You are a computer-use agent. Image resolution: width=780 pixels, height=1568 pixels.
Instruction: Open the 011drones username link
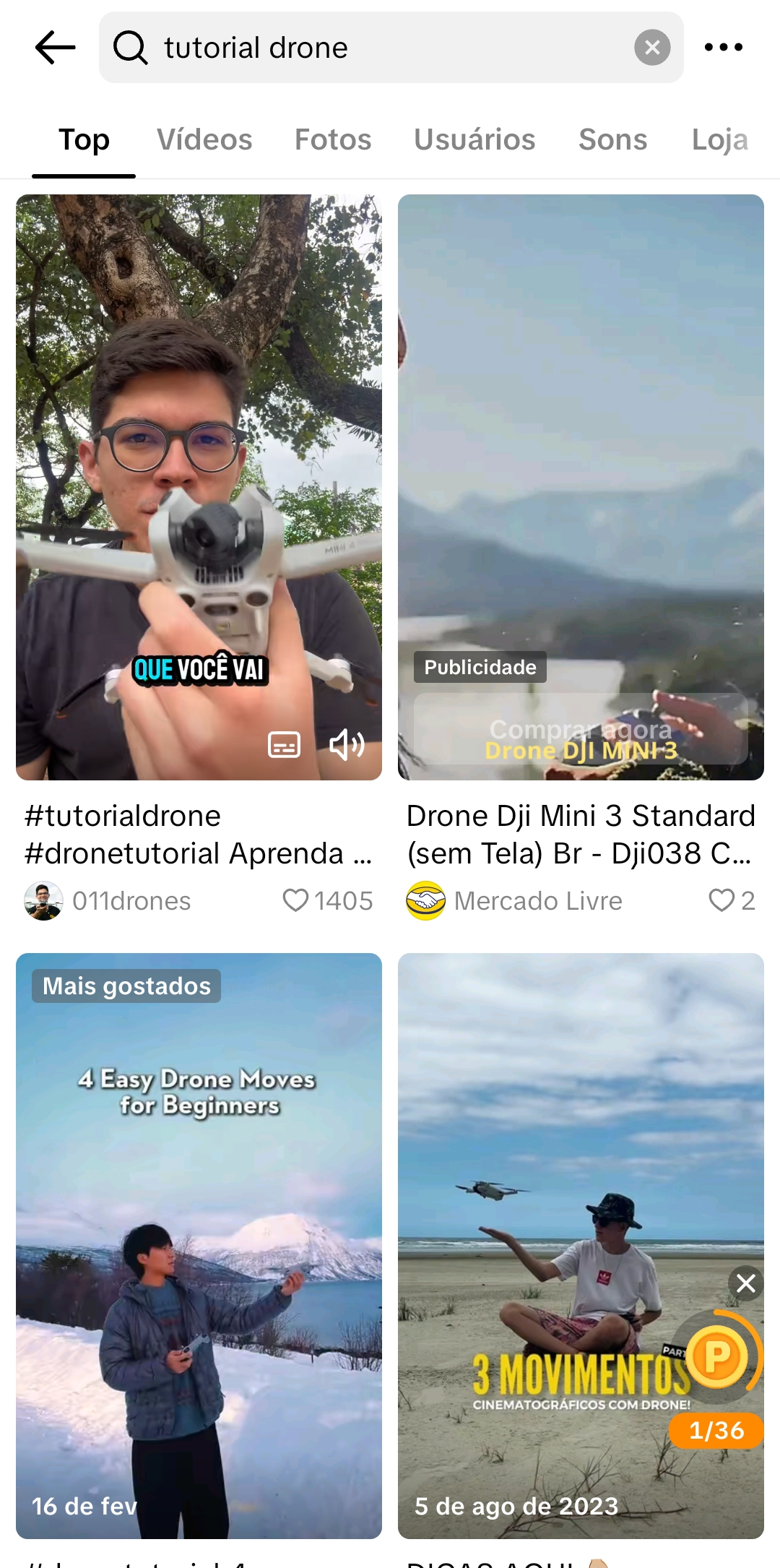tap(131, 901)
